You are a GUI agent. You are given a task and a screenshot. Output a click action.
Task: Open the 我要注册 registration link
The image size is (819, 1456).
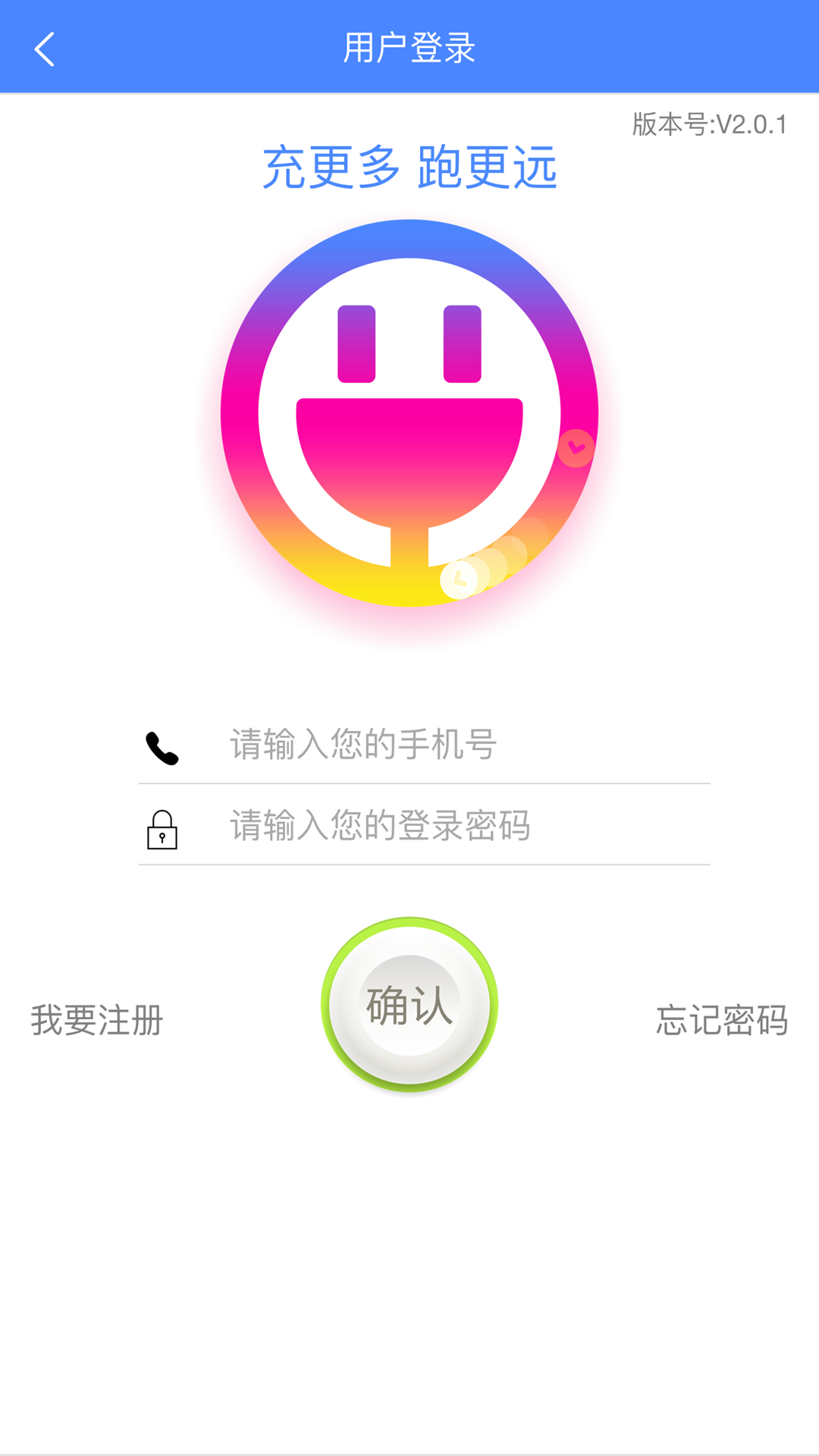pos(96,1020)
